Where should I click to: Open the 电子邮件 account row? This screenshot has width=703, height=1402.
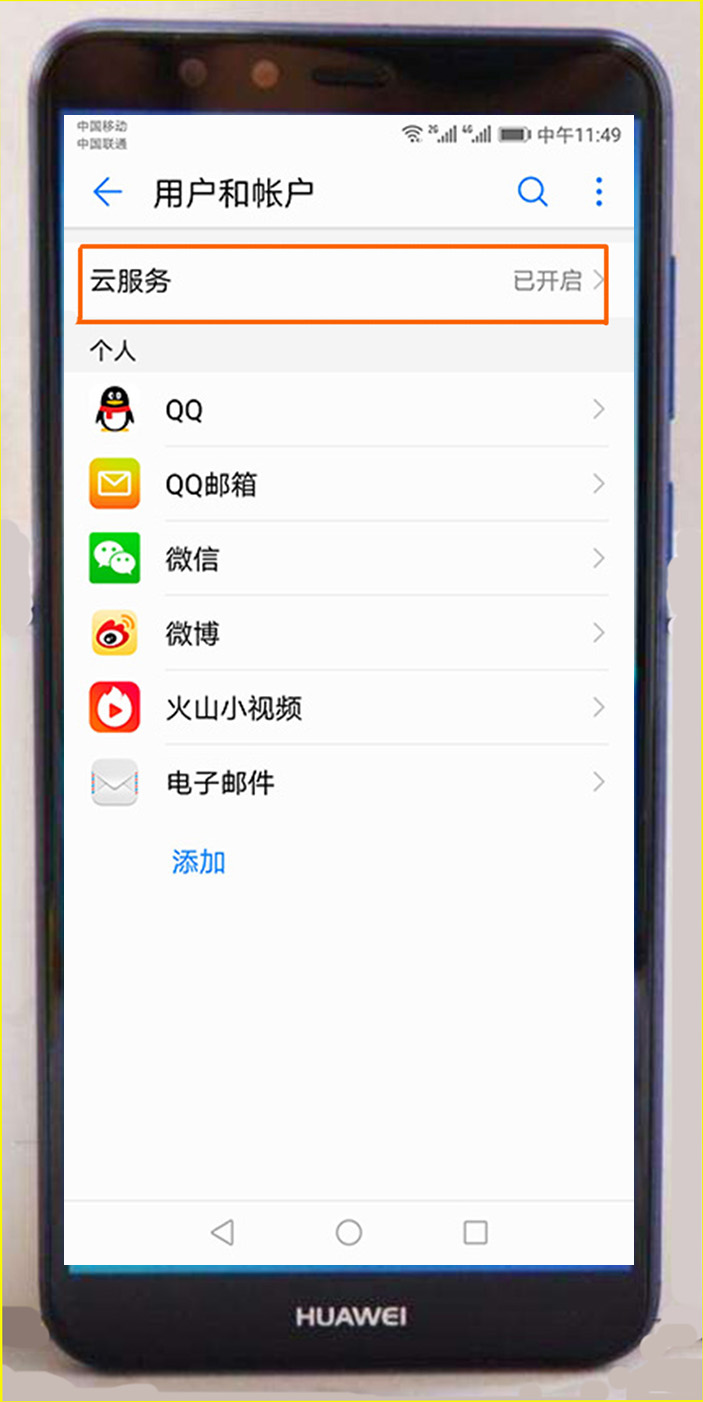(x=350, y=782)
